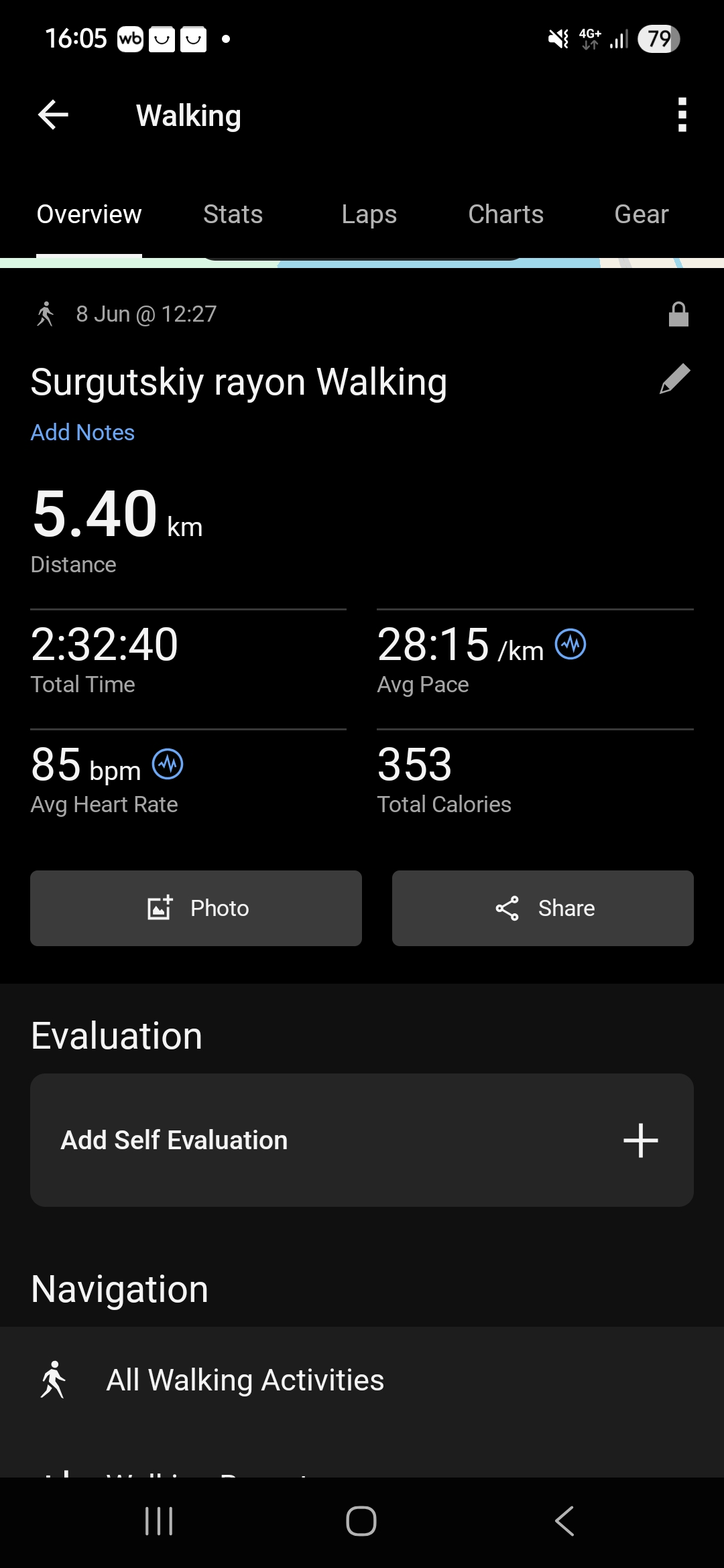The height and width of the screenshot is (1568, 724).
Task: Open the three-dot overflow menu
Action: (682, 115)
